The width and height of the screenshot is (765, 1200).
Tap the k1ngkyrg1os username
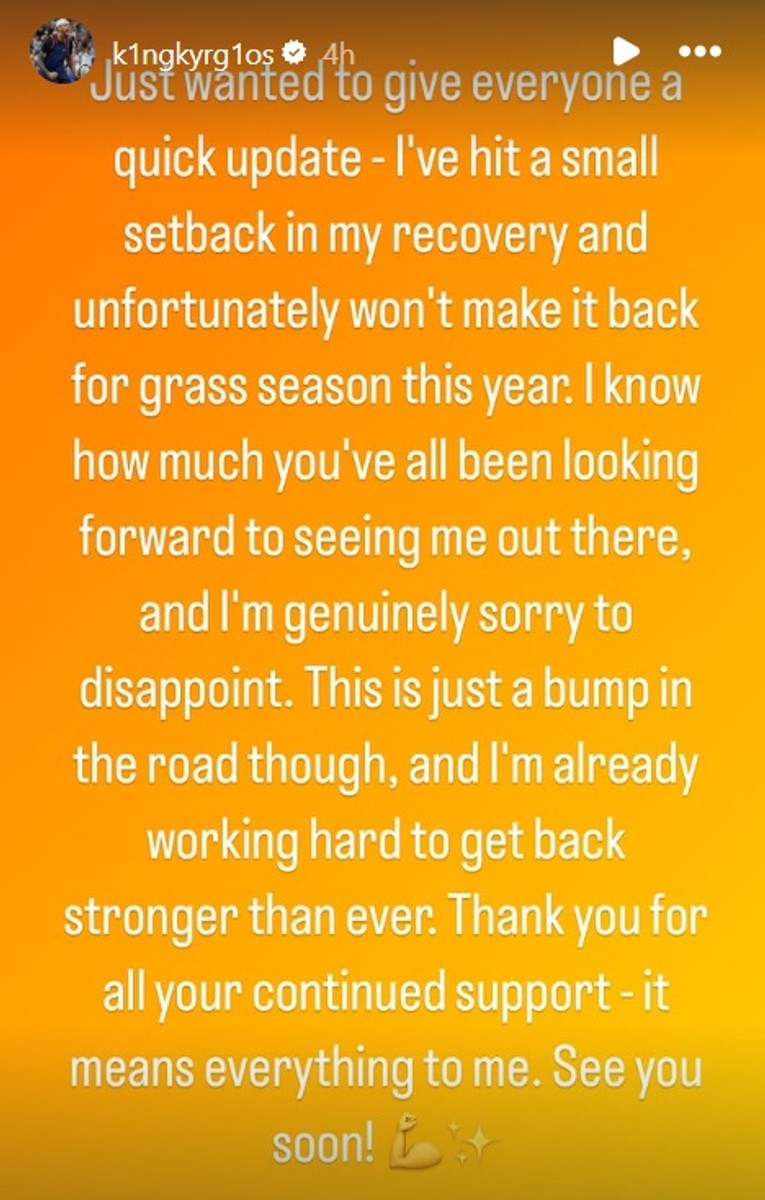[x=195, y=52]
